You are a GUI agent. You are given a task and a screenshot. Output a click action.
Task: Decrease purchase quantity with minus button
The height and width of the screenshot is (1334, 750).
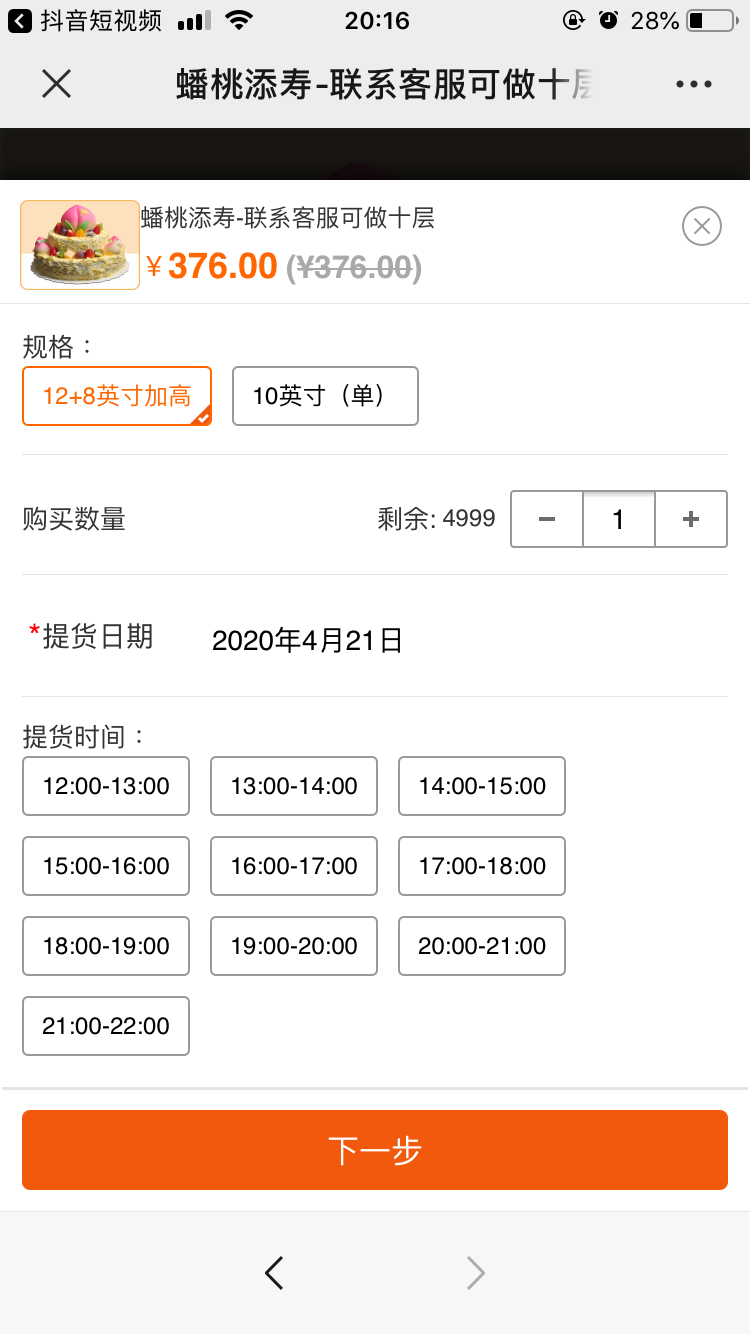tap(547, 519)
